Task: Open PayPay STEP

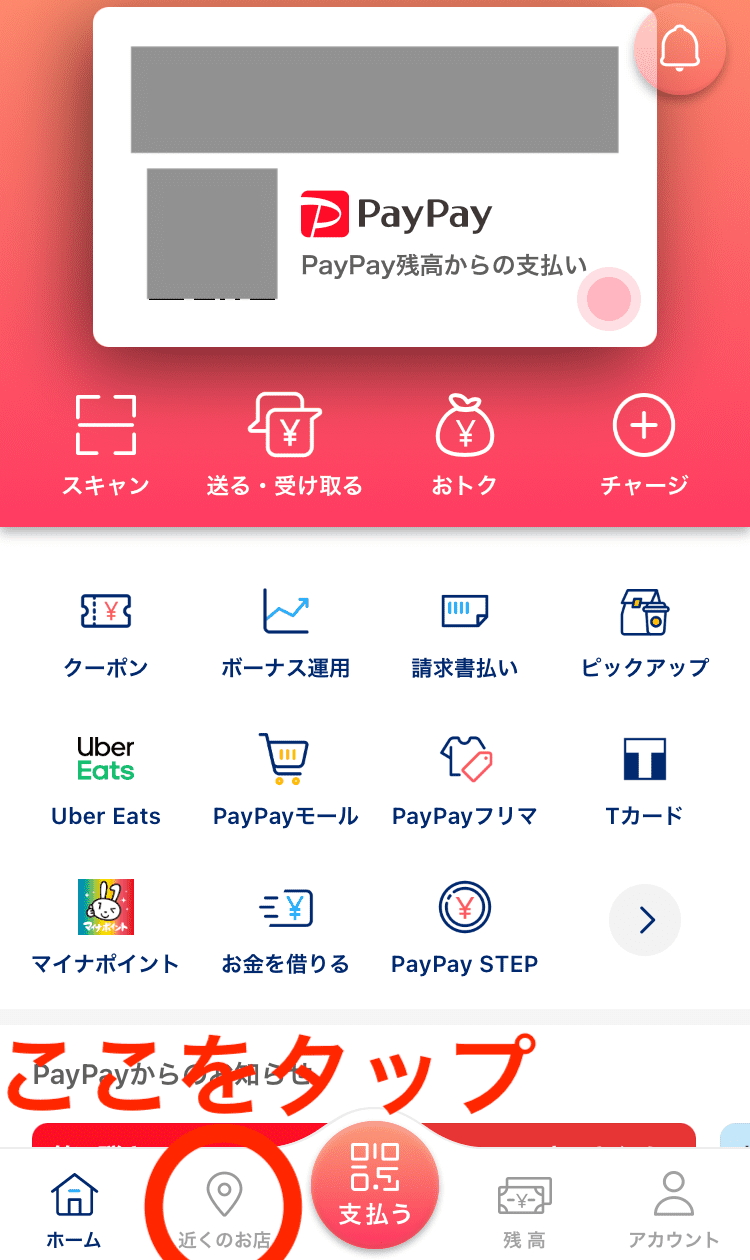Action: coord(465,928)
